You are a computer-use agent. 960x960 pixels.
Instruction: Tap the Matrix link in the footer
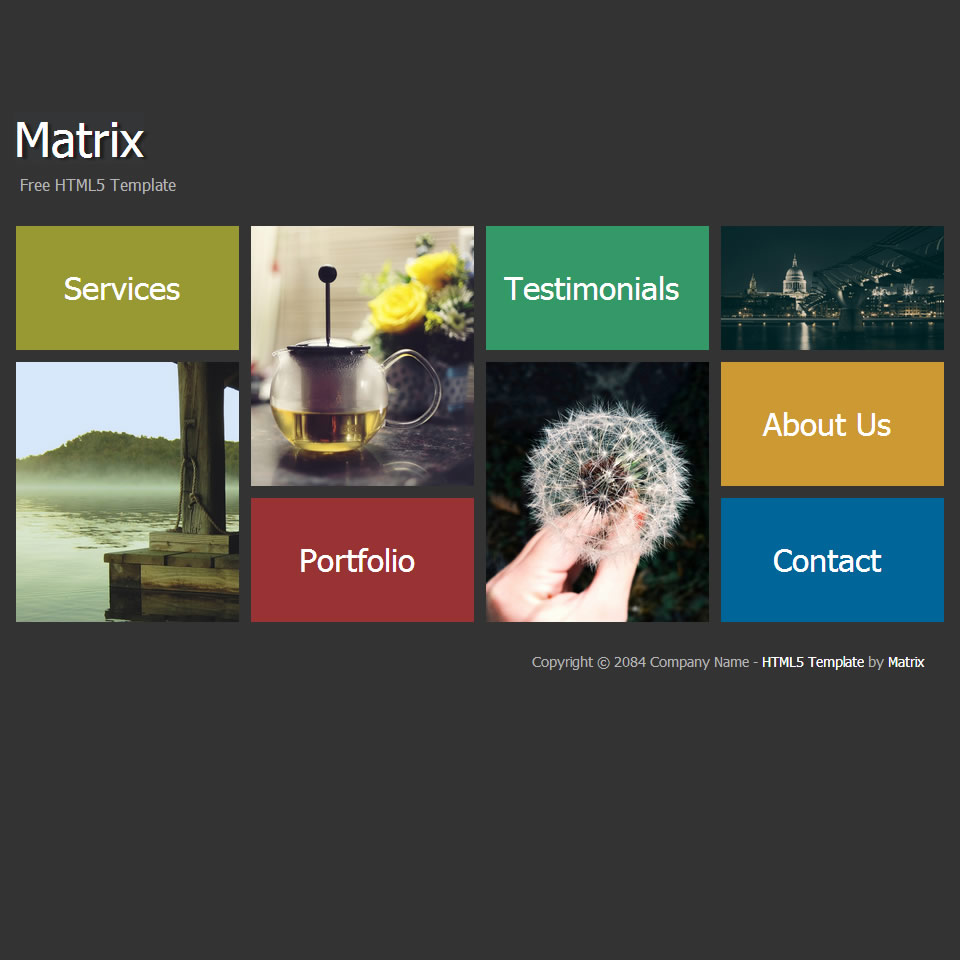pyautogui.click(x=905, y=662)
